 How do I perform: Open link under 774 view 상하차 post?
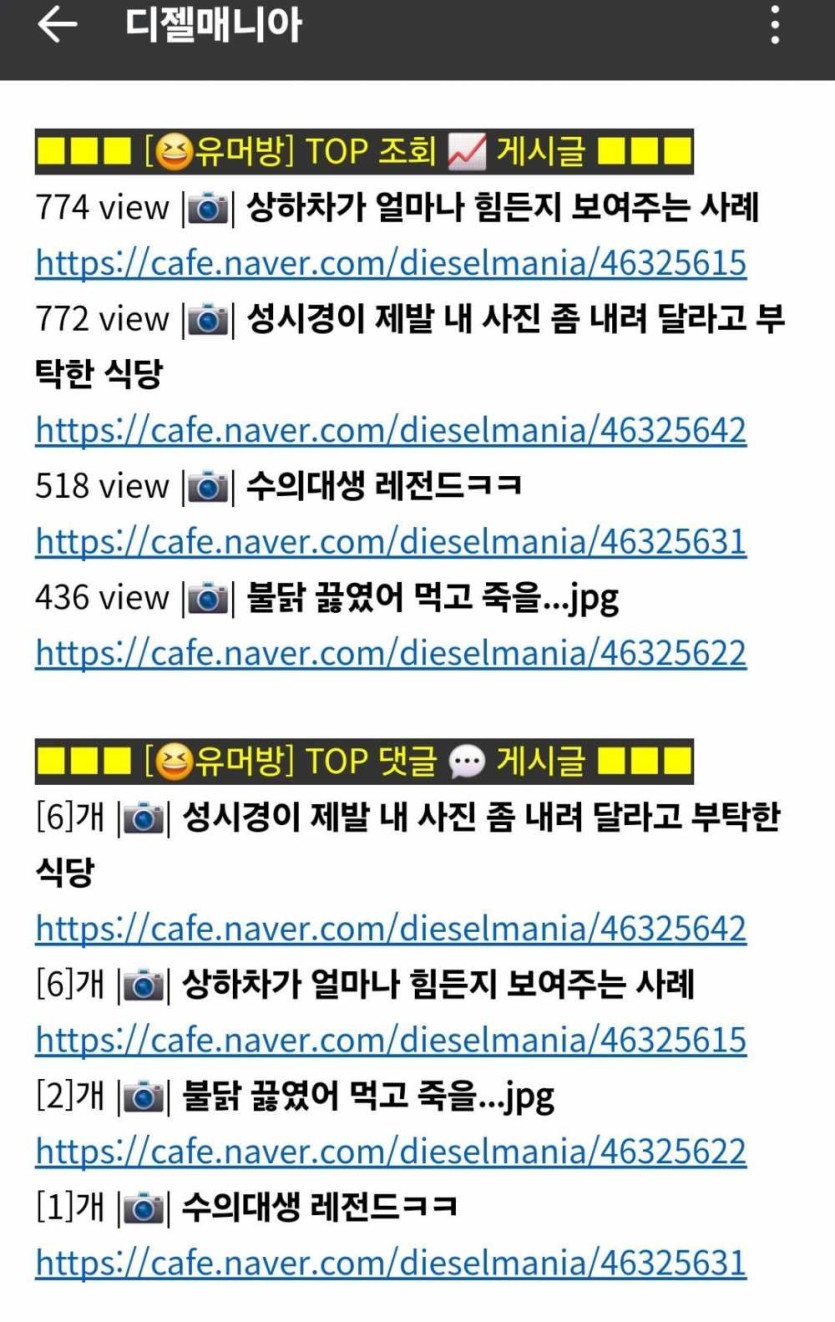point(391,264)
